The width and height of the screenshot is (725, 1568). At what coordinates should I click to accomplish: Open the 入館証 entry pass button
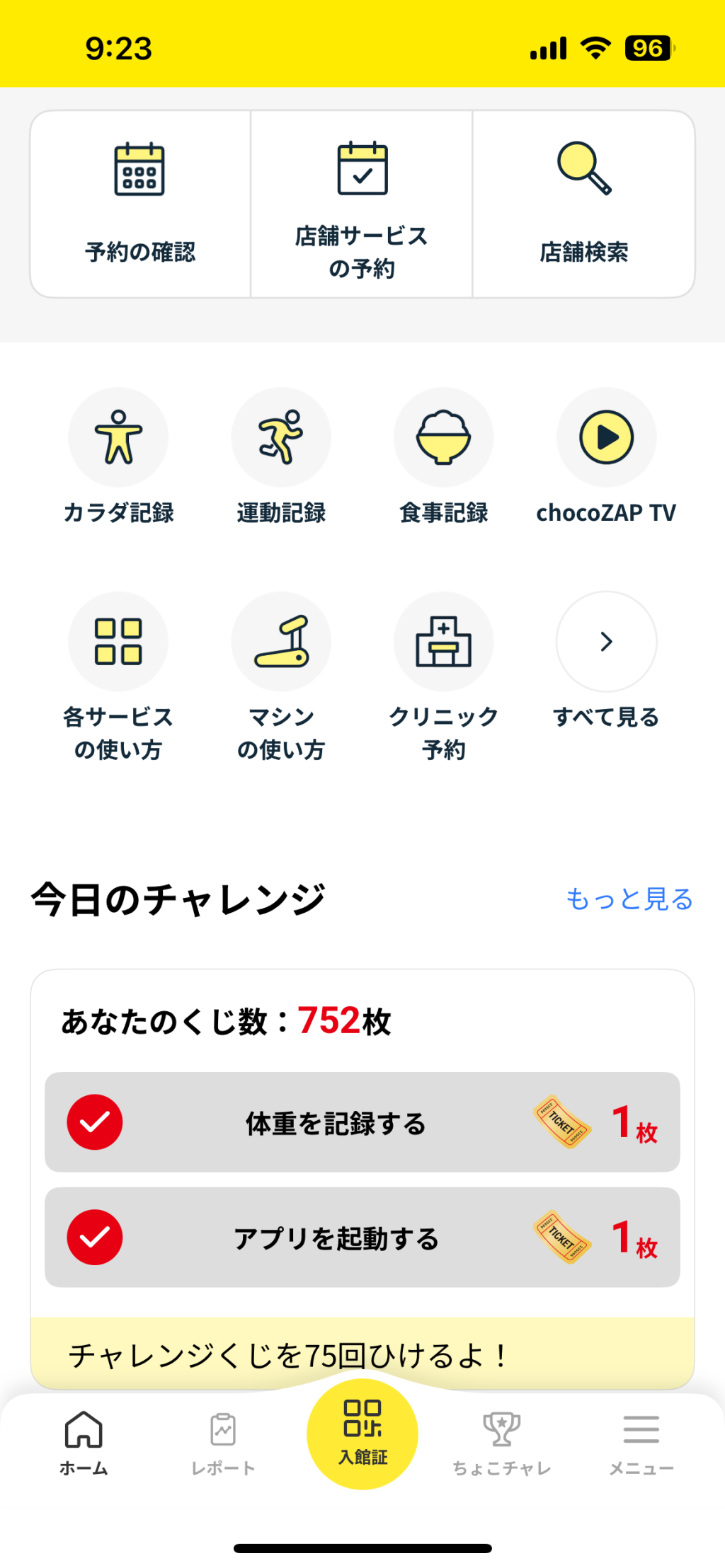(x=362, y=1434)
